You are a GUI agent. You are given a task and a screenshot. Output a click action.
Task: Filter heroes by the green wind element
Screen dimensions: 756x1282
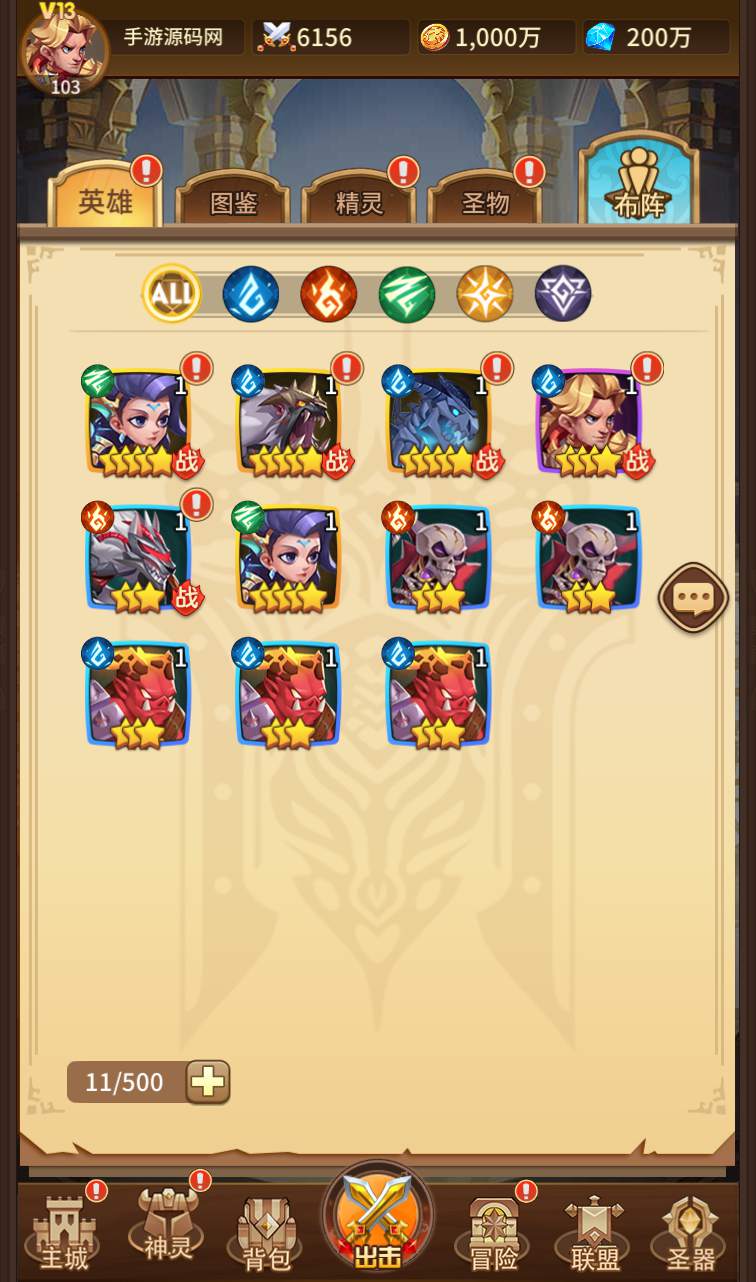tap(406, 294)
